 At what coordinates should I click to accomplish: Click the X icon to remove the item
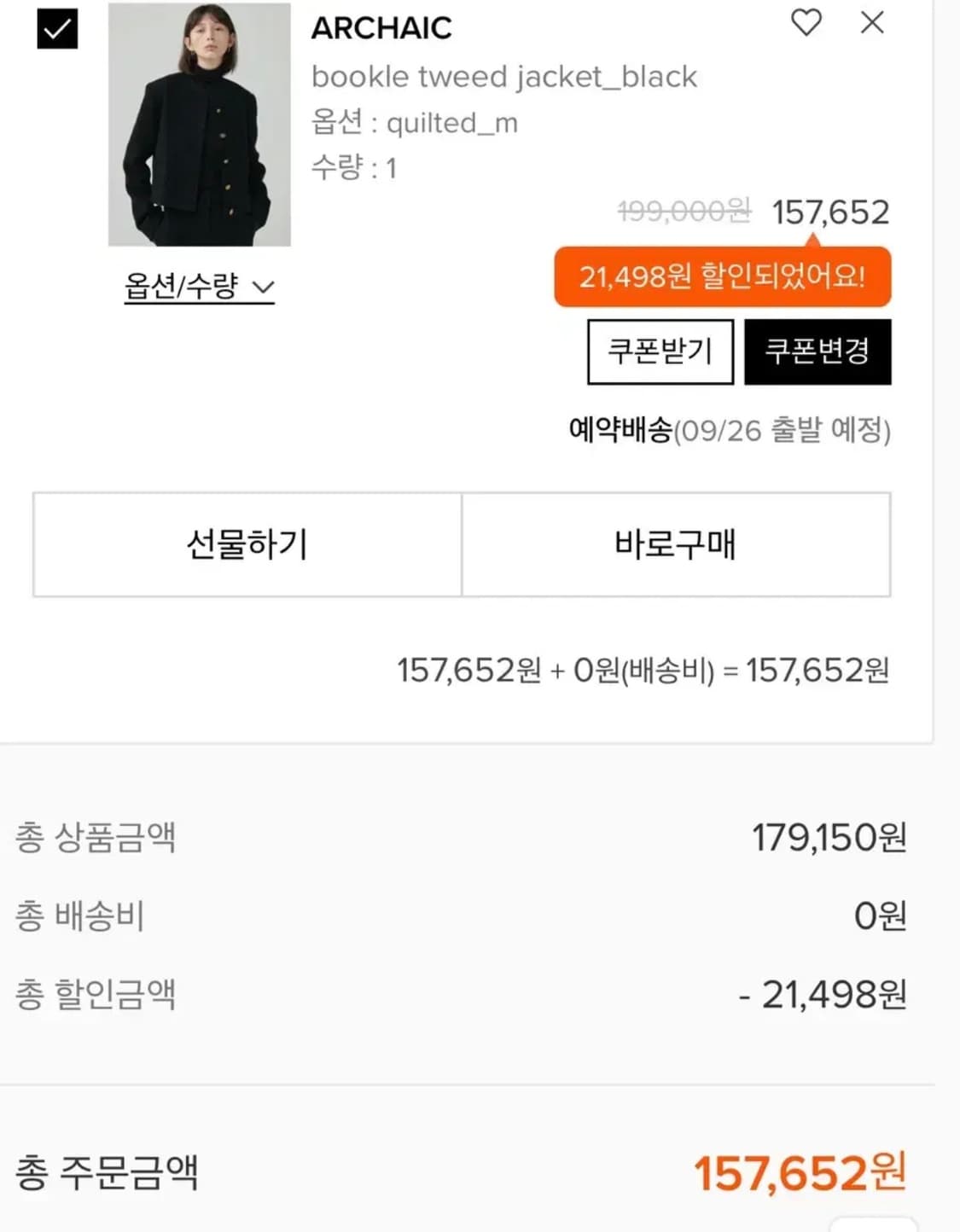coord(872,25)
